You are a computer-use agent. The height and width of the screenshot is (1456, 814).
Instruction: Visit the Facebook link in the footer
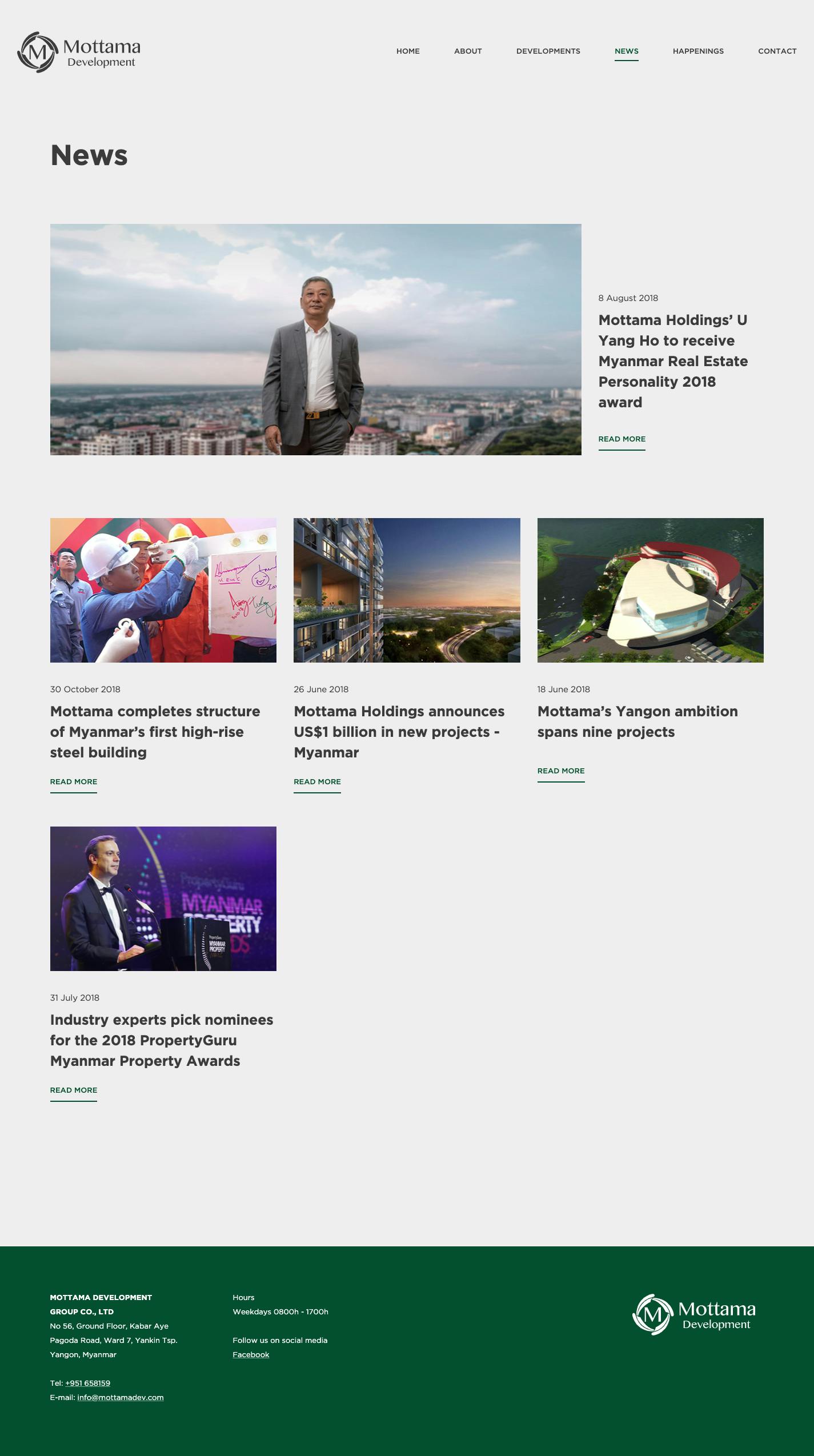click(x=251, y=1355)
